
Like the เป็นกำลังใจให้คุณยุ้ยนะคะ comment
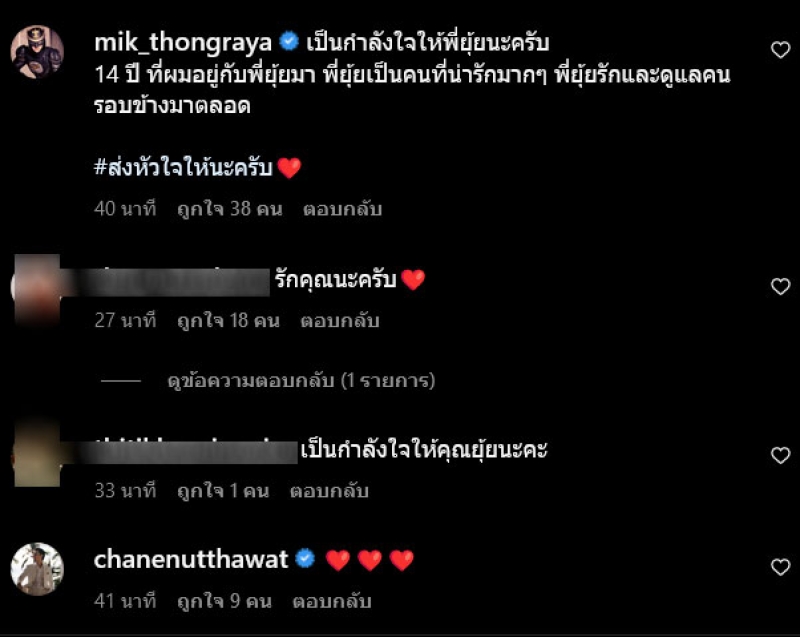pyautogui.click(x=780, y=456)
